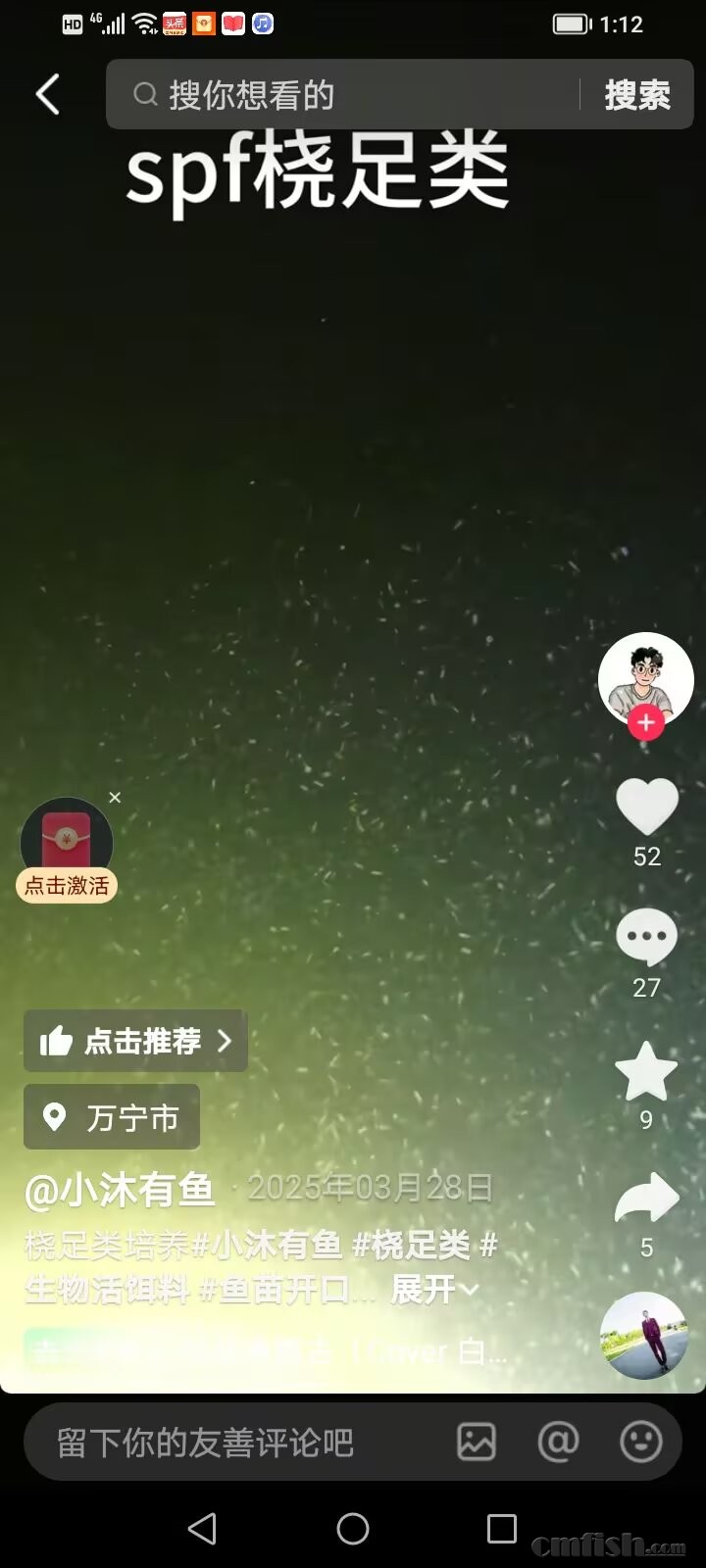
Task: Open the creator's avatar profile
Action: 645,676
